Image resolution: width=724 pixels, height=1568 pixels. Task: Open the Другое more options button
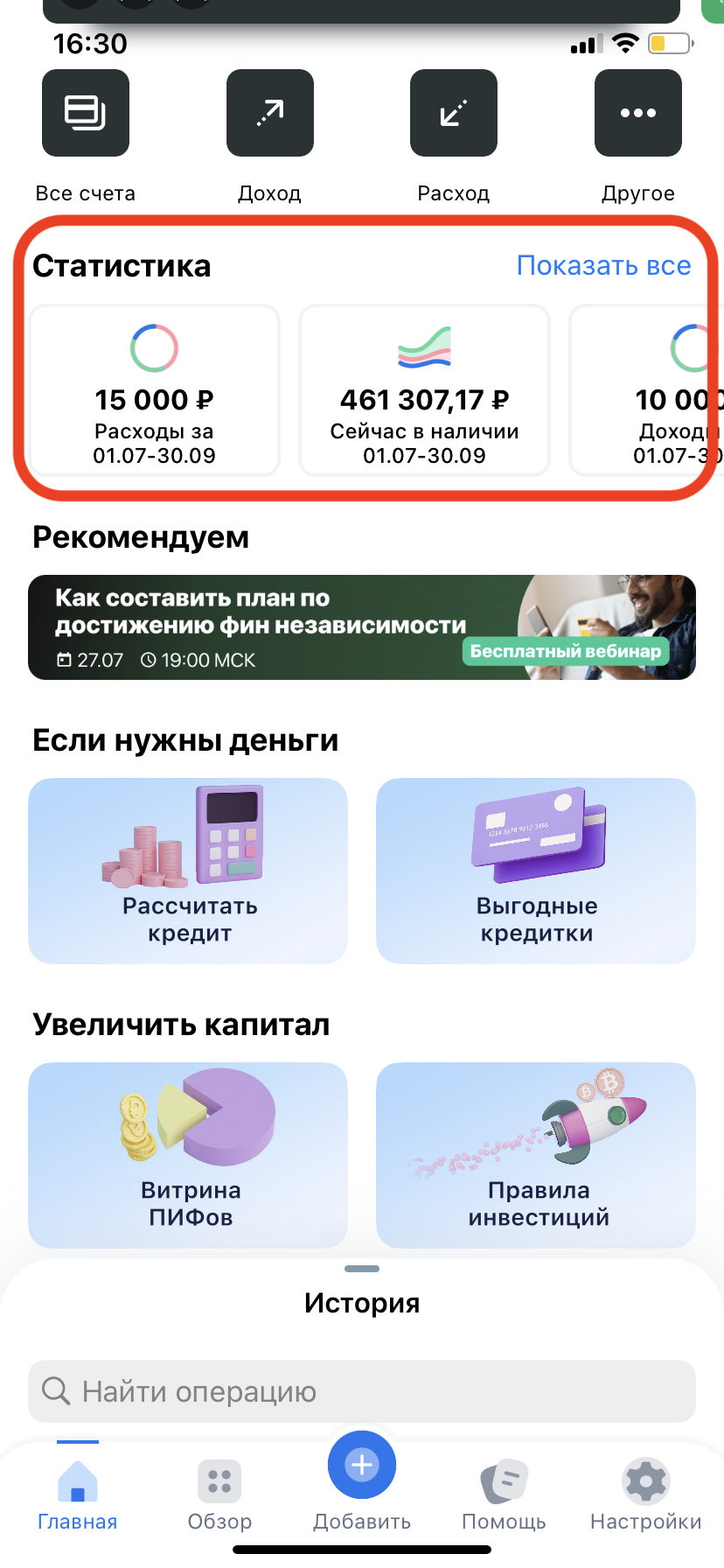[637, 114]
